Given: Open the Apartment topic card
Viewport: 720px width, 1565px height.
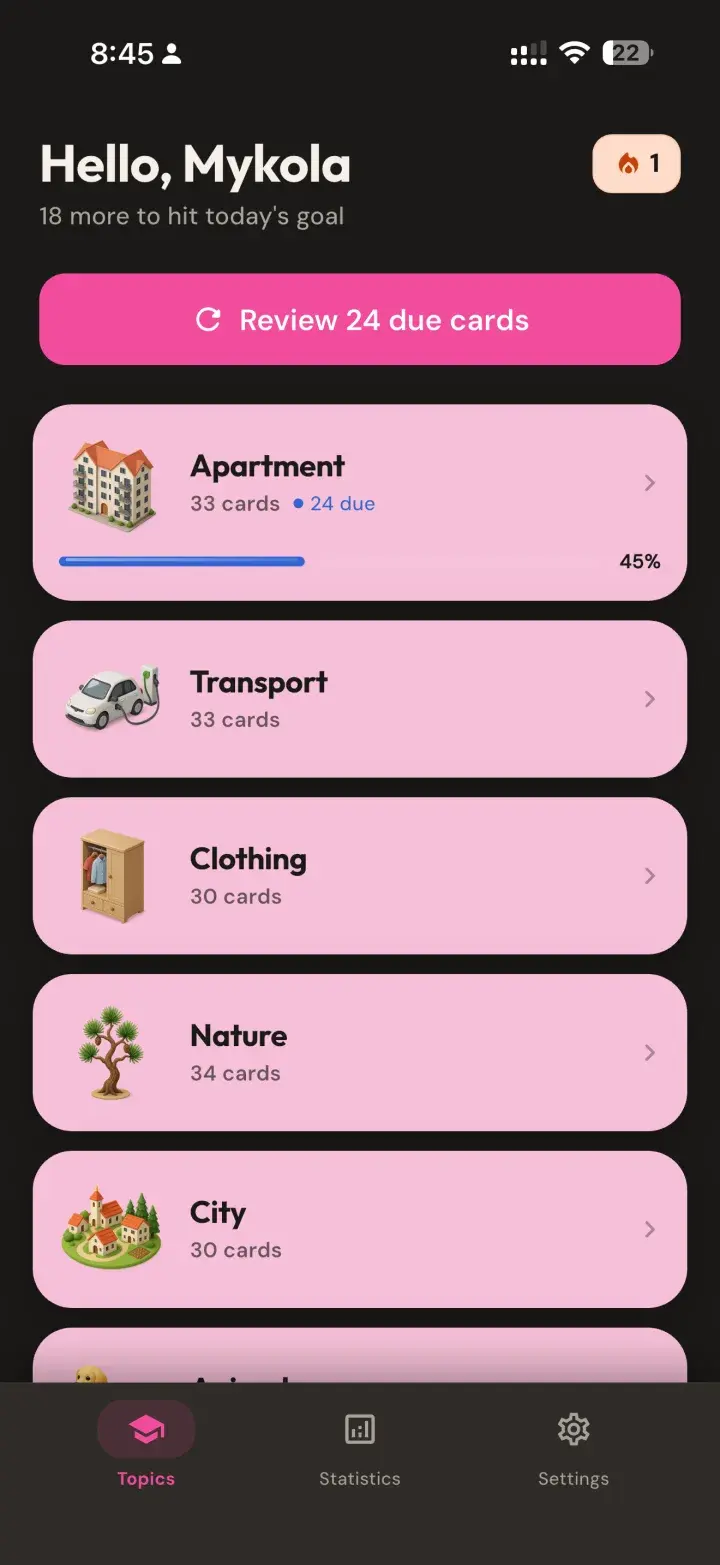Looking at the screenshot, I should point(360,502).
